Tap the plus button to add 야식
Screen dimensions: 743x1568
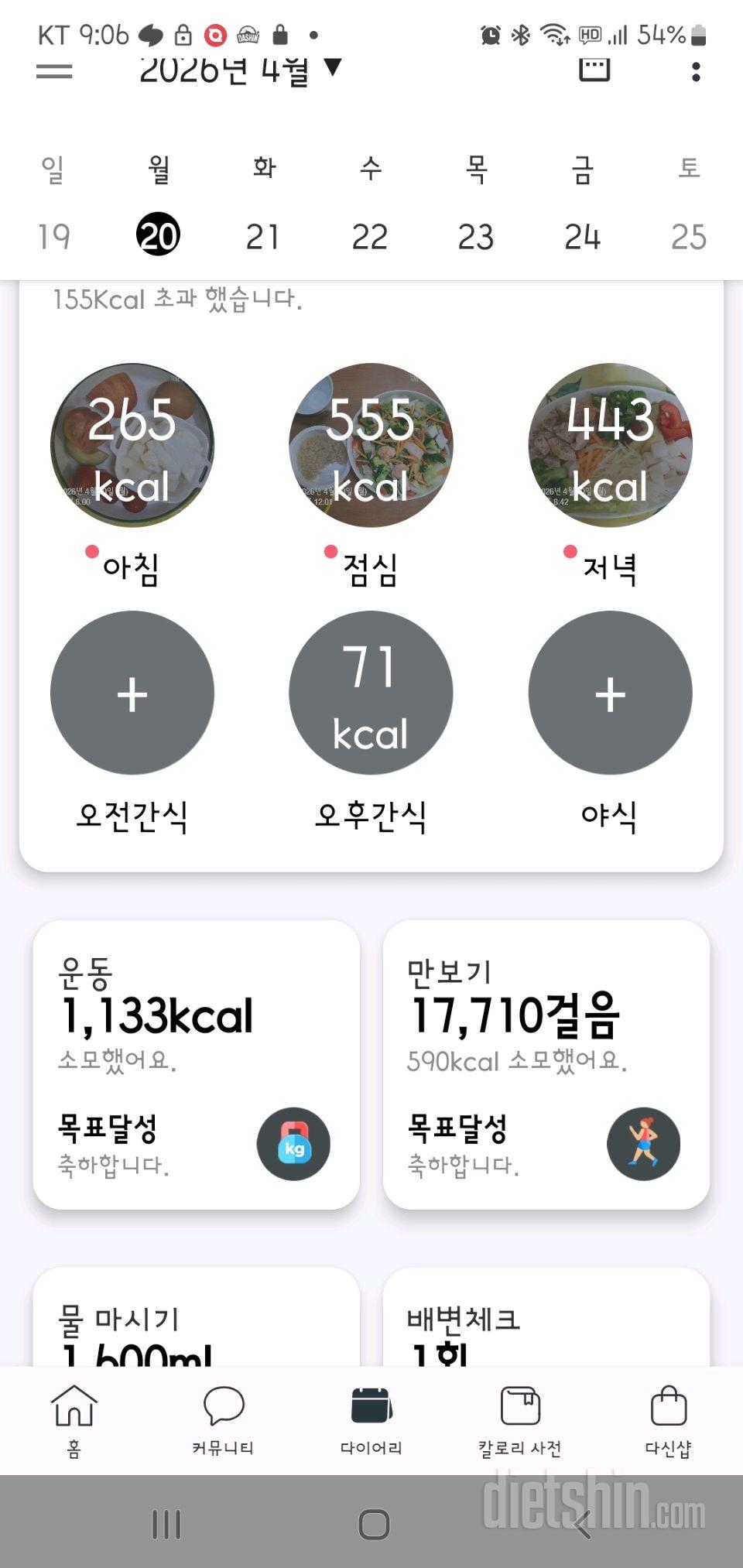tap(610, 693)
